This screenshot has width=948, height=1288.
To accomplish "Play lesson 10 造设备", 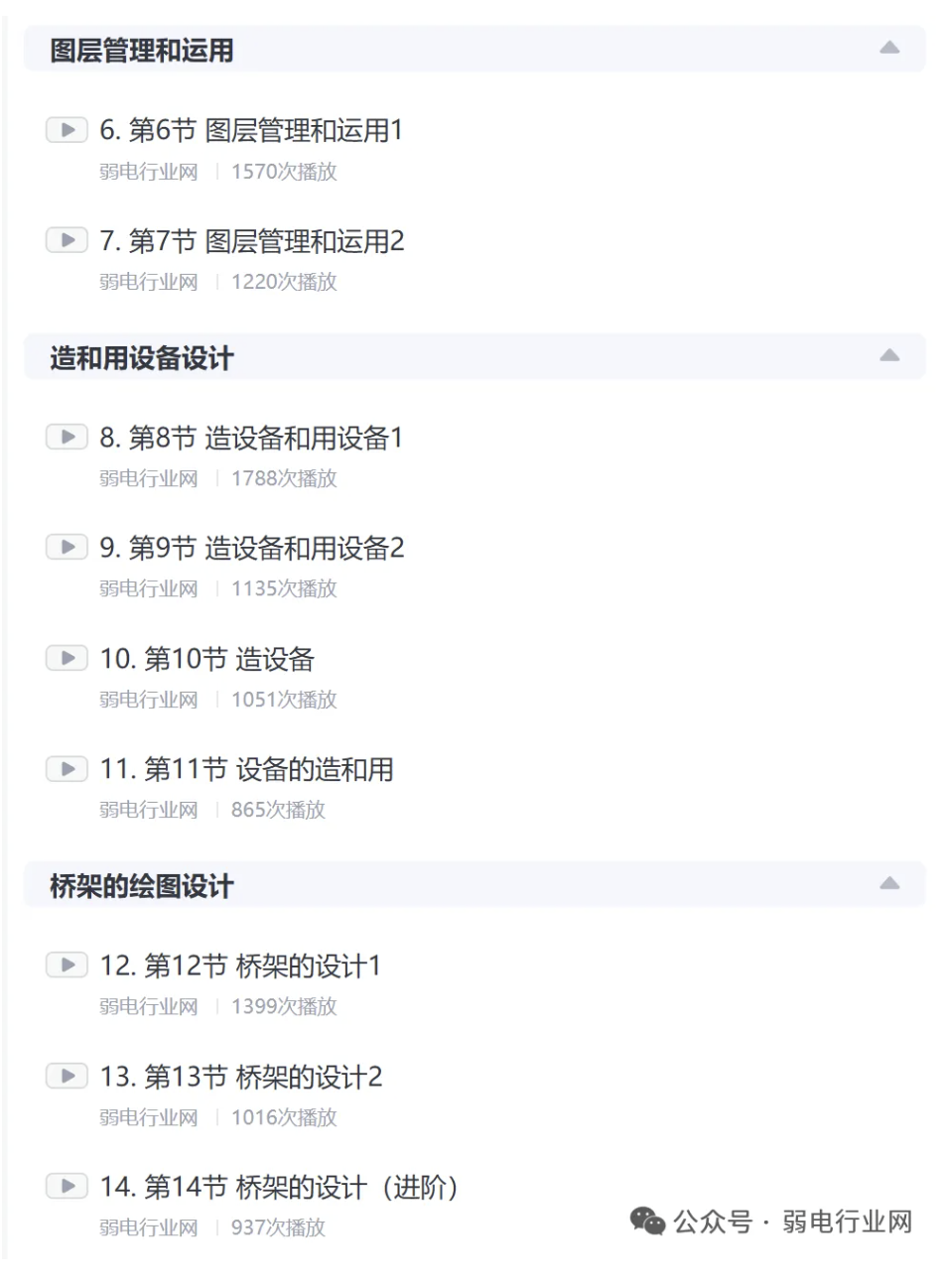I will click(x=67, y=659).
